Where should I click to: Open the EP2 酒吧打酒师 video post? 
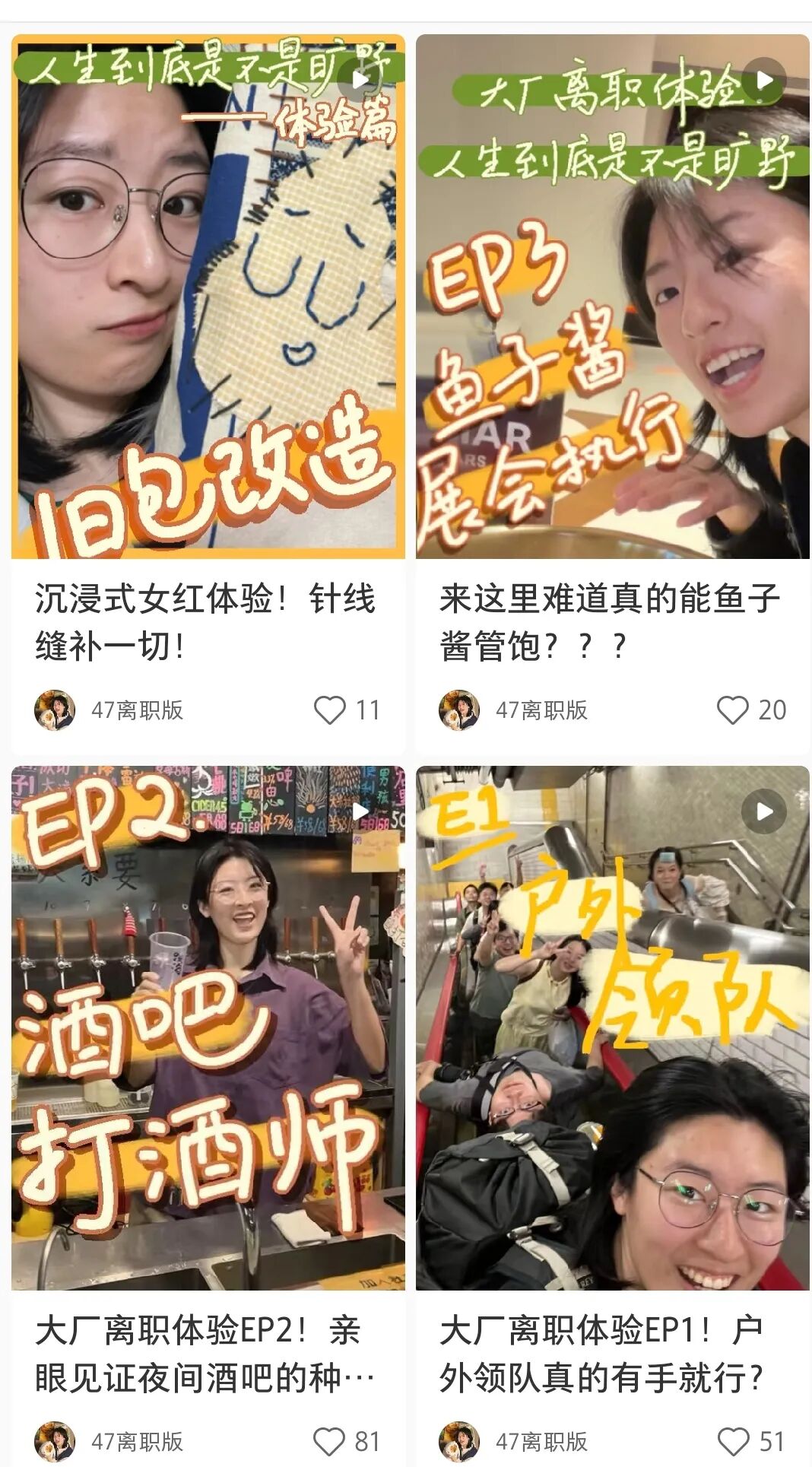coord(208,1027)
